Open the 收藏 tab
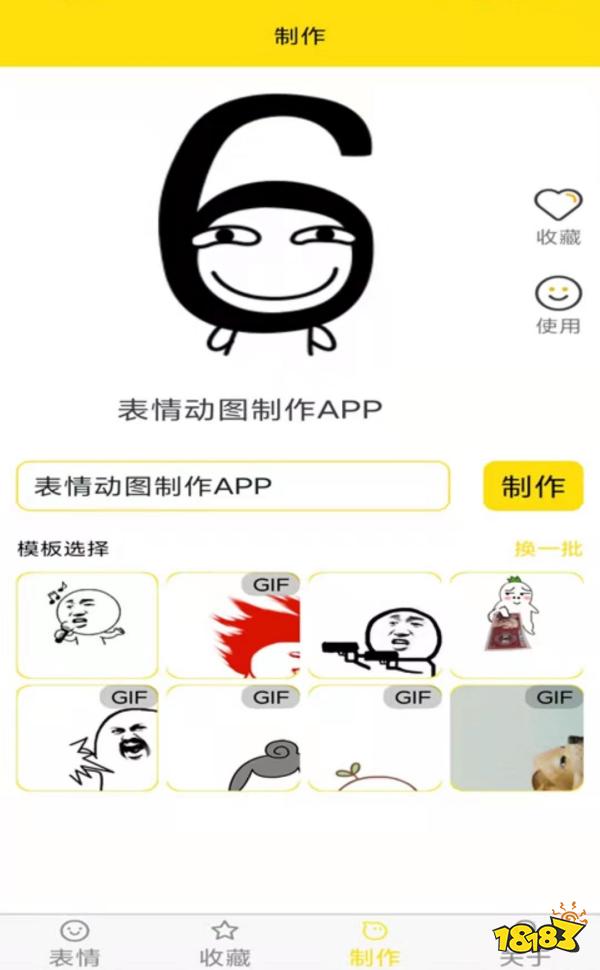Screen dimensions: 600x970 (x=225, y=943)
